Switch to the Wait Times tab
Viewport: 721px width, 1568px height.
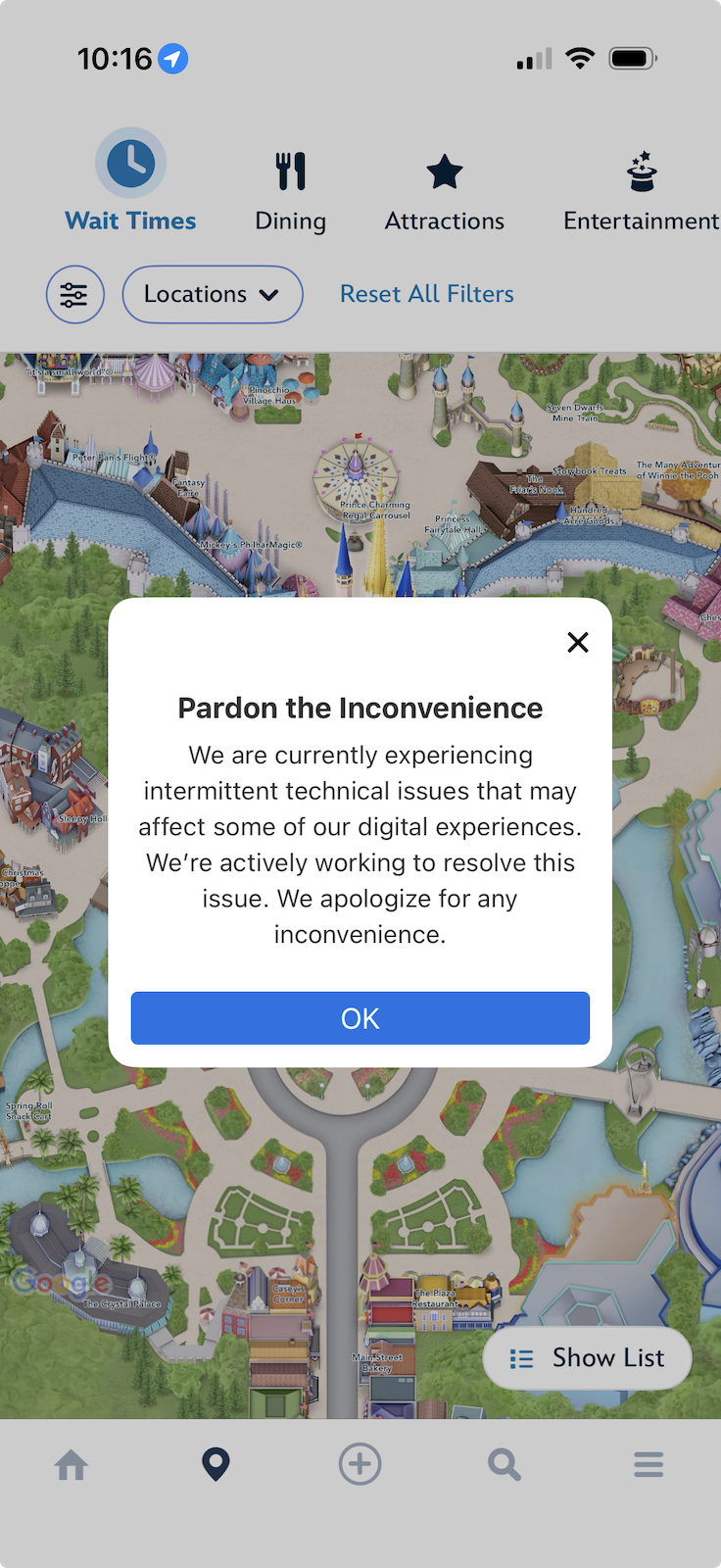(130, 182)
